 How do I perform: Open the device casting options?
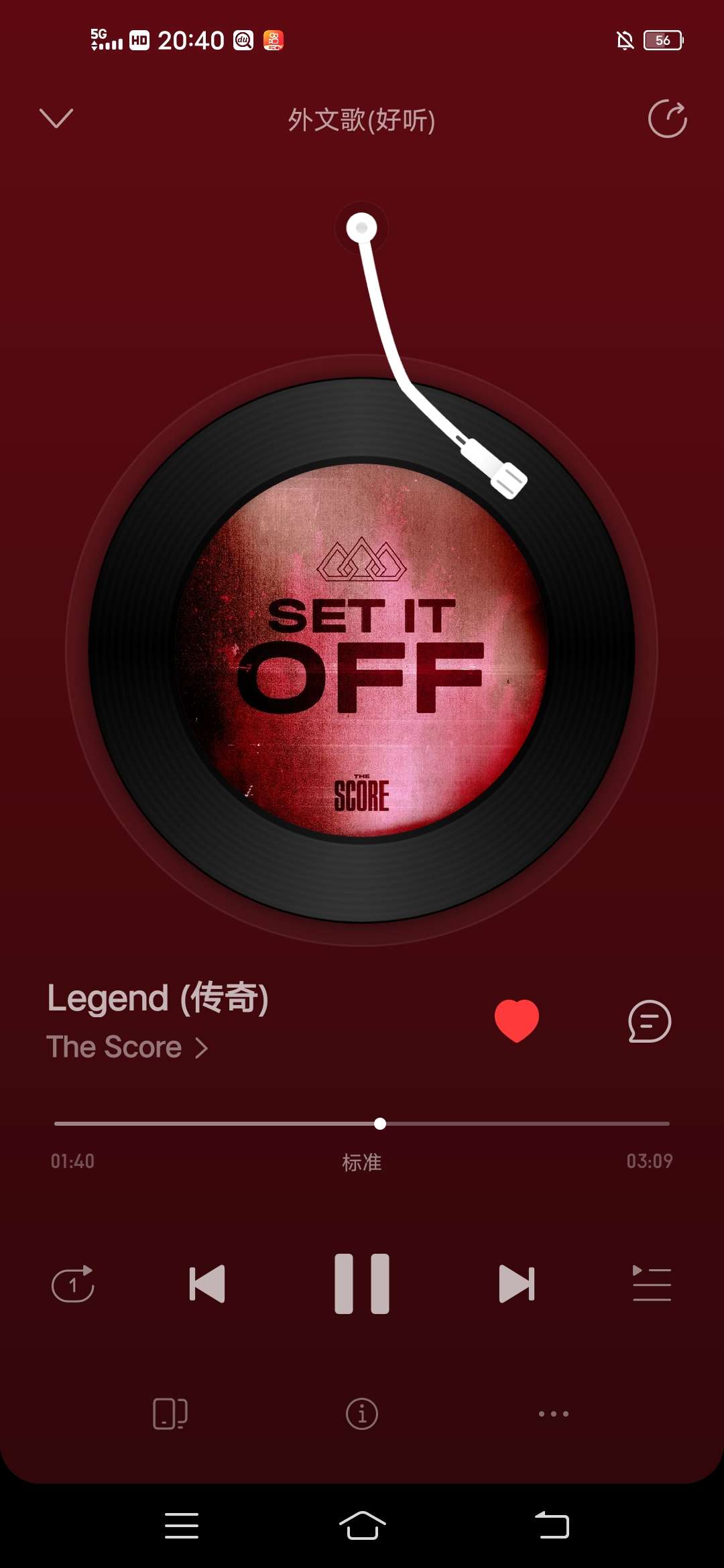[x=170, y=1414]
